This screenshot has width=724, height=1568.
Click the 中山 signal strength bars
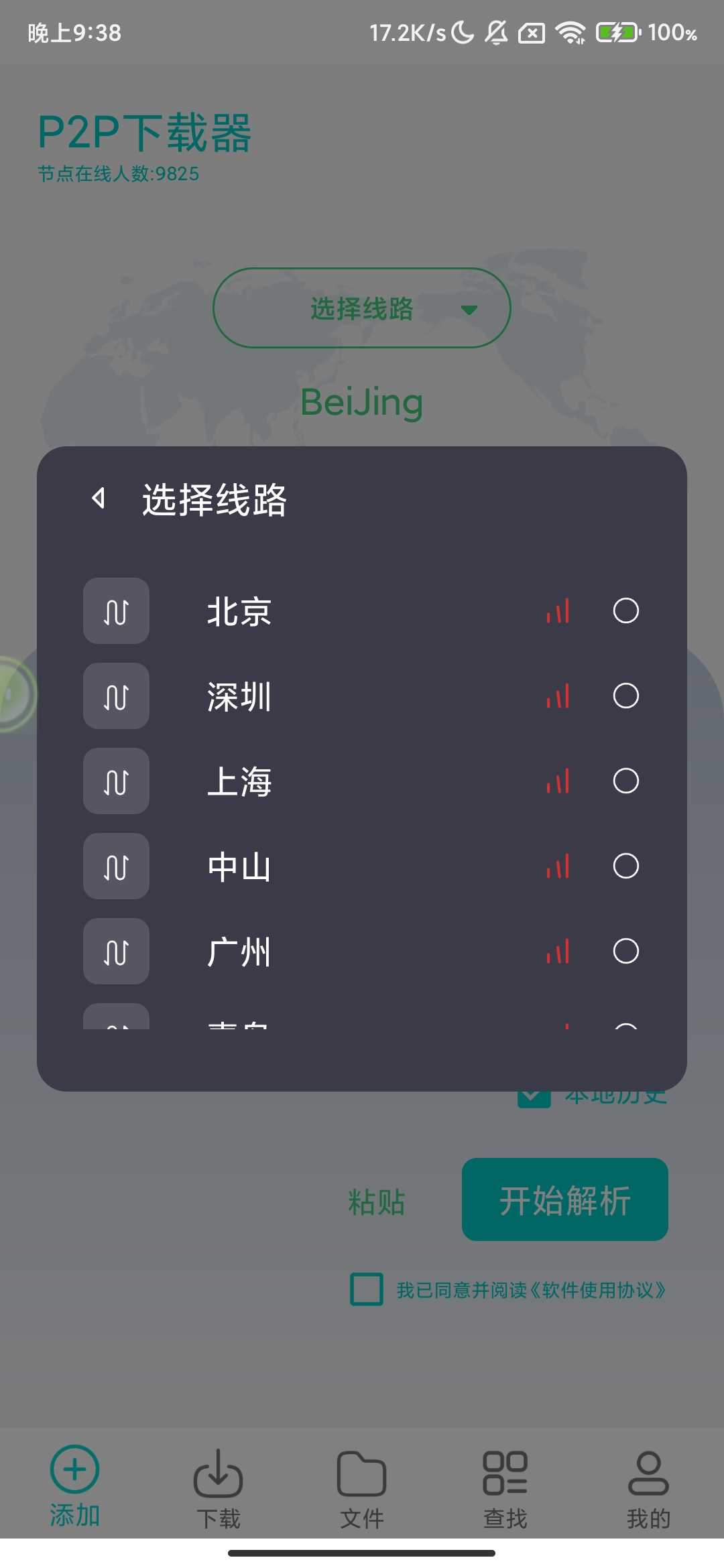[558, 866]
